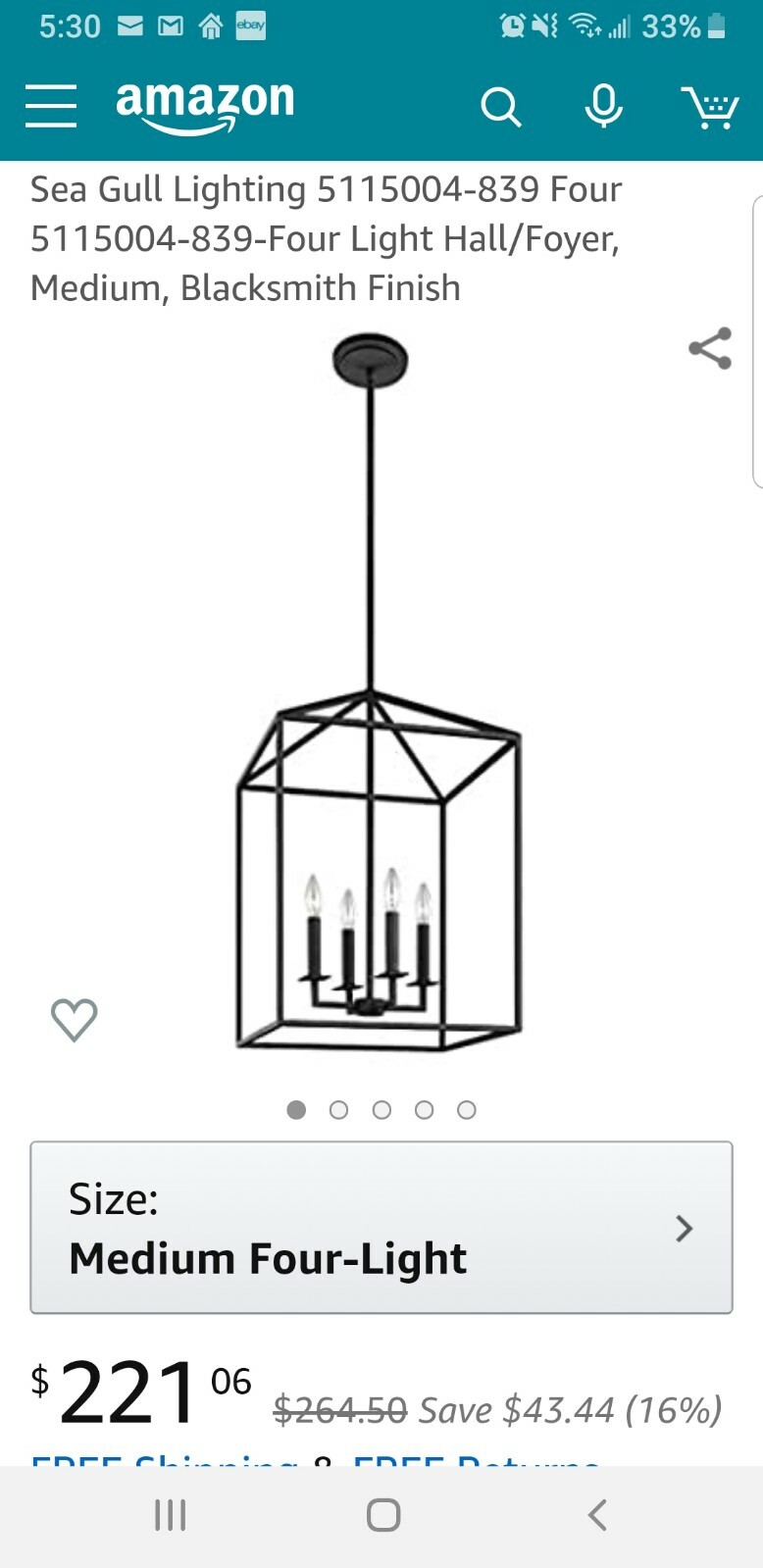Open the search magnifier icon
763x1568 pixels.
click(500, 107)
